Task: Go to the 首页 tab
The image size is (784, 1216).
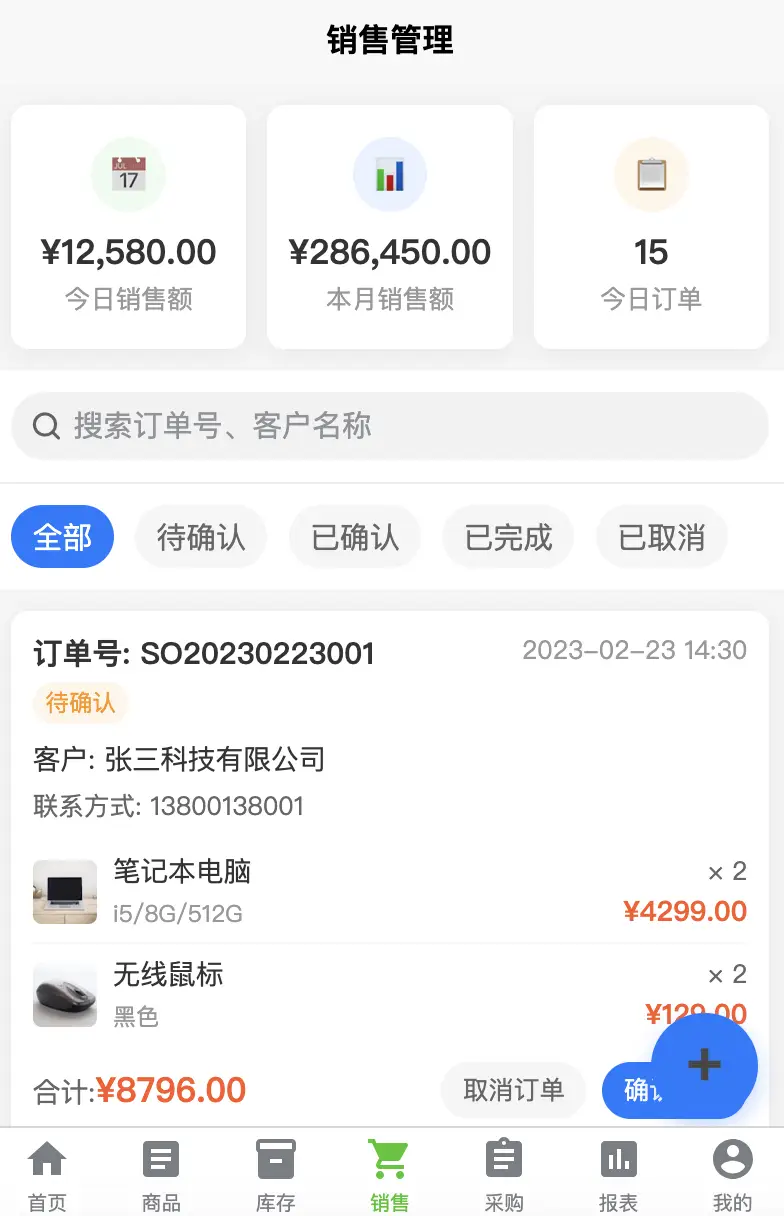Action: (47, 1173)
